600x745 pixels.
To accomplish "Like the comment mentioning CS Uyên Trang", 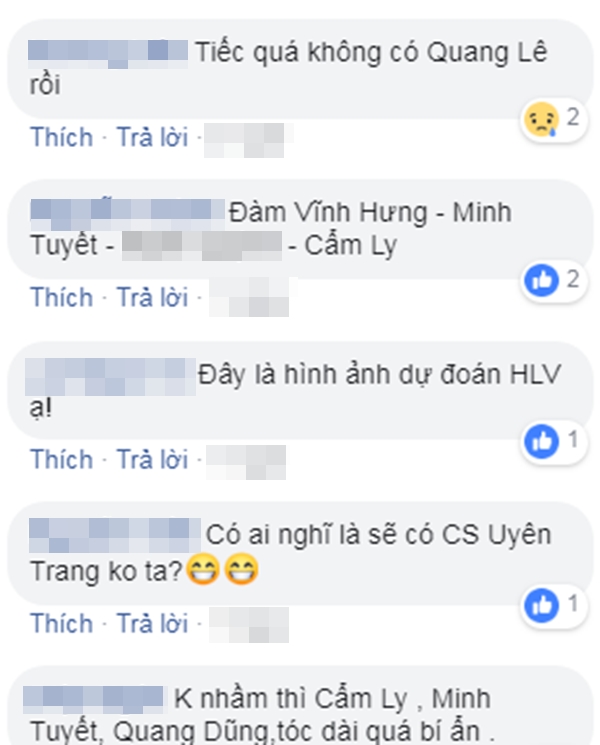I will 61,622.
